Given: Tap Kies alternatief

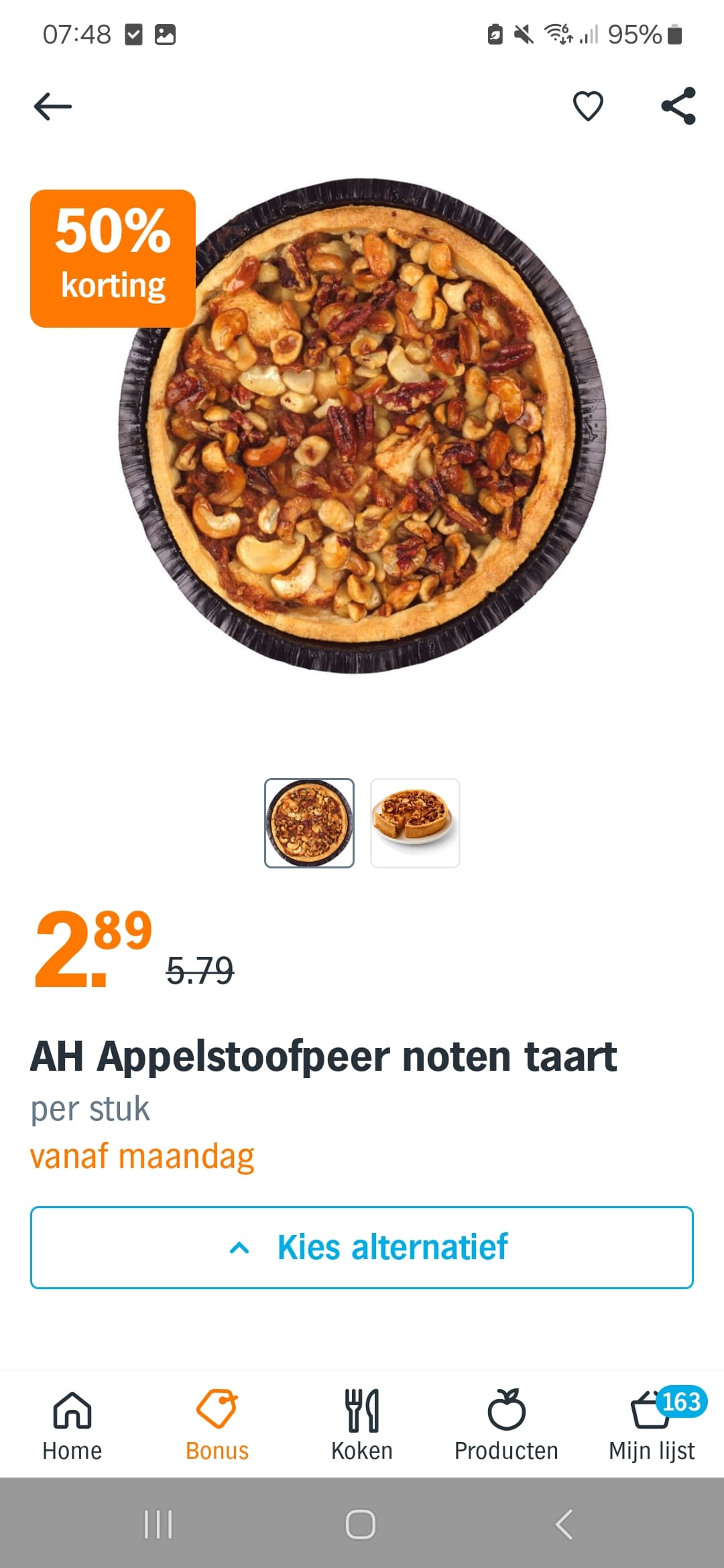Looking at the screenshot, I should click(362, 1248).
